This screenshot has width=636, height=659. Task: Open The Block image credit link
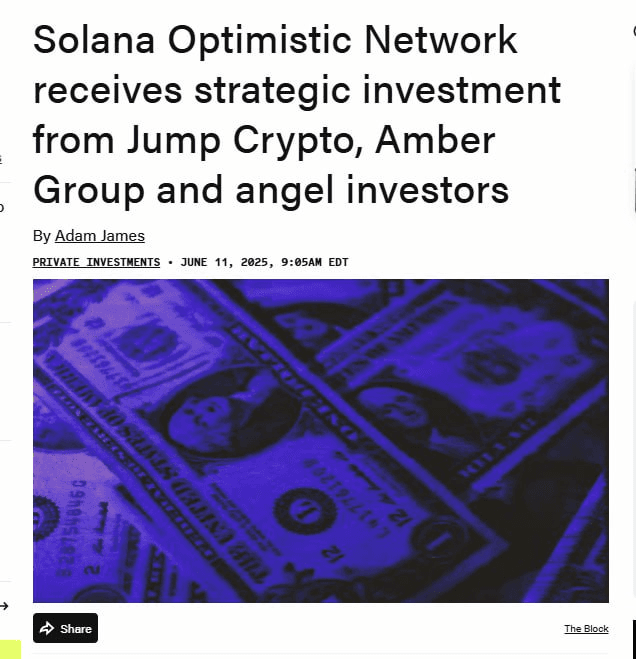(x=586, y=629)
